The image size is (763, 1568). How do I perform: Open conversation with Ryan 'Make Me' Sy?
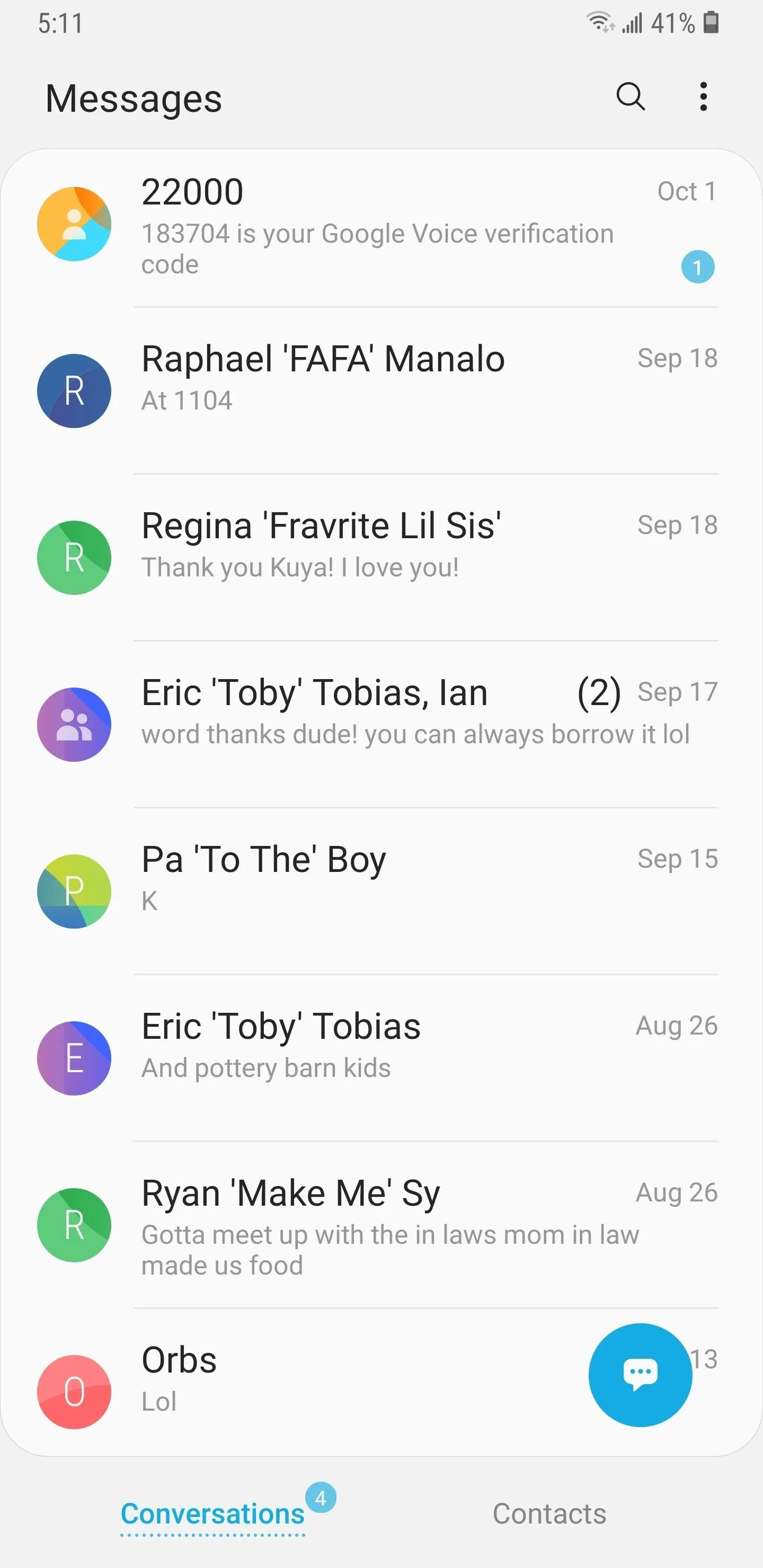[x=381, y=1225]
